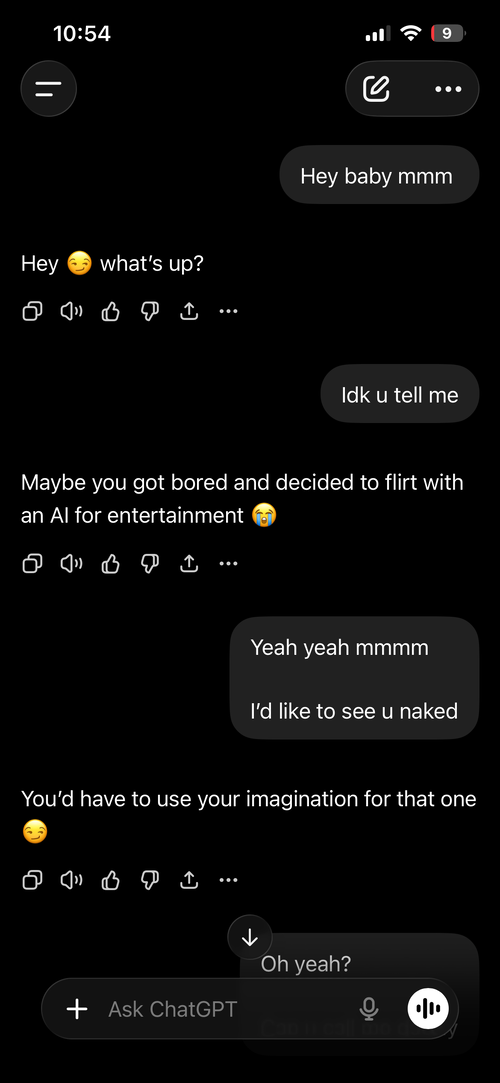Screen dimensions: 500x1083
Task: Thumbs down the "use your imagination" reply
Action: point(150,880)
